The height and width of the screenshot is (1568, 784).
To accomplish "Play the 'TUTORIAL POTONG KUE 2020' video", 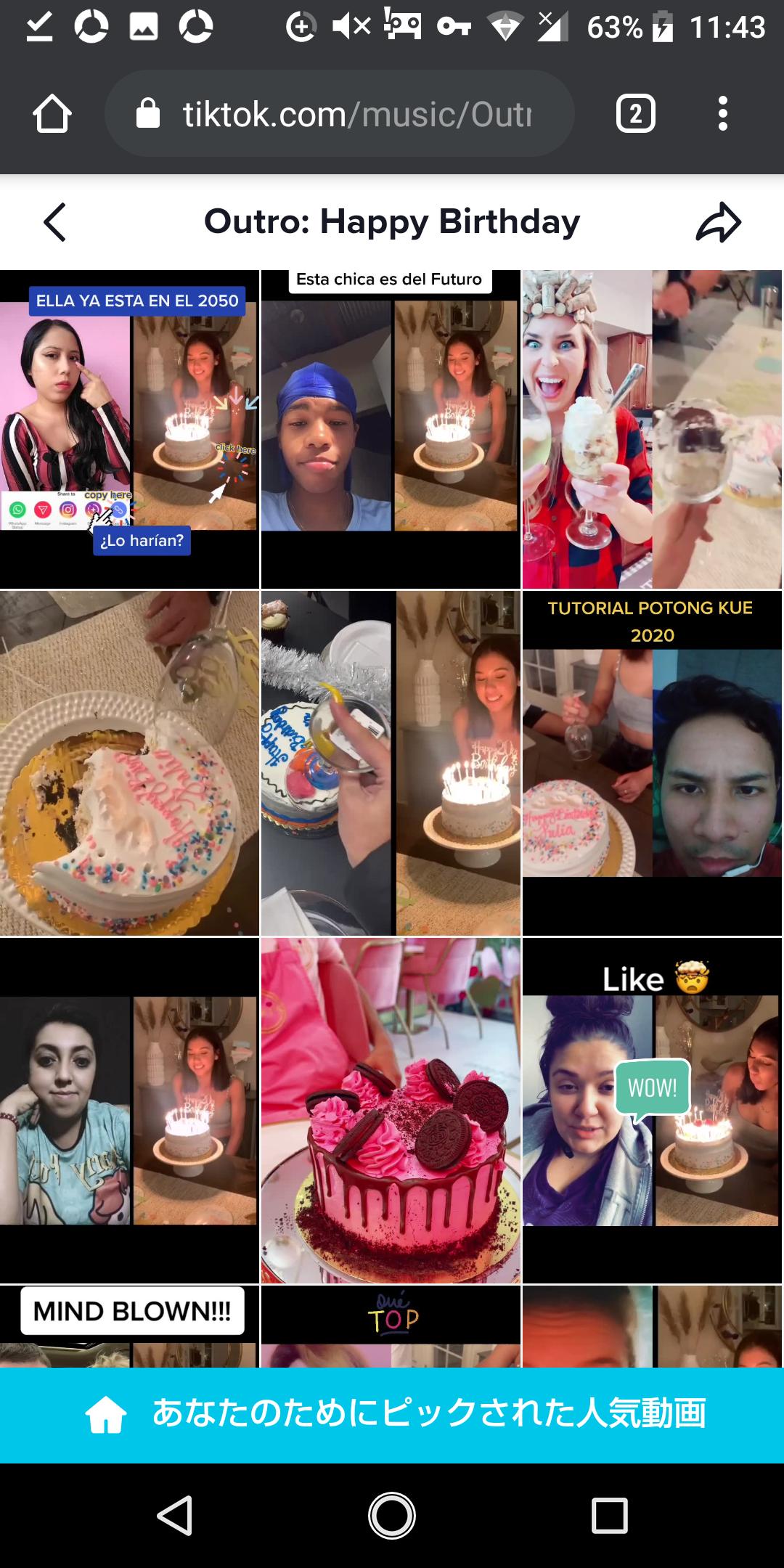I will (x=652, y=762).
